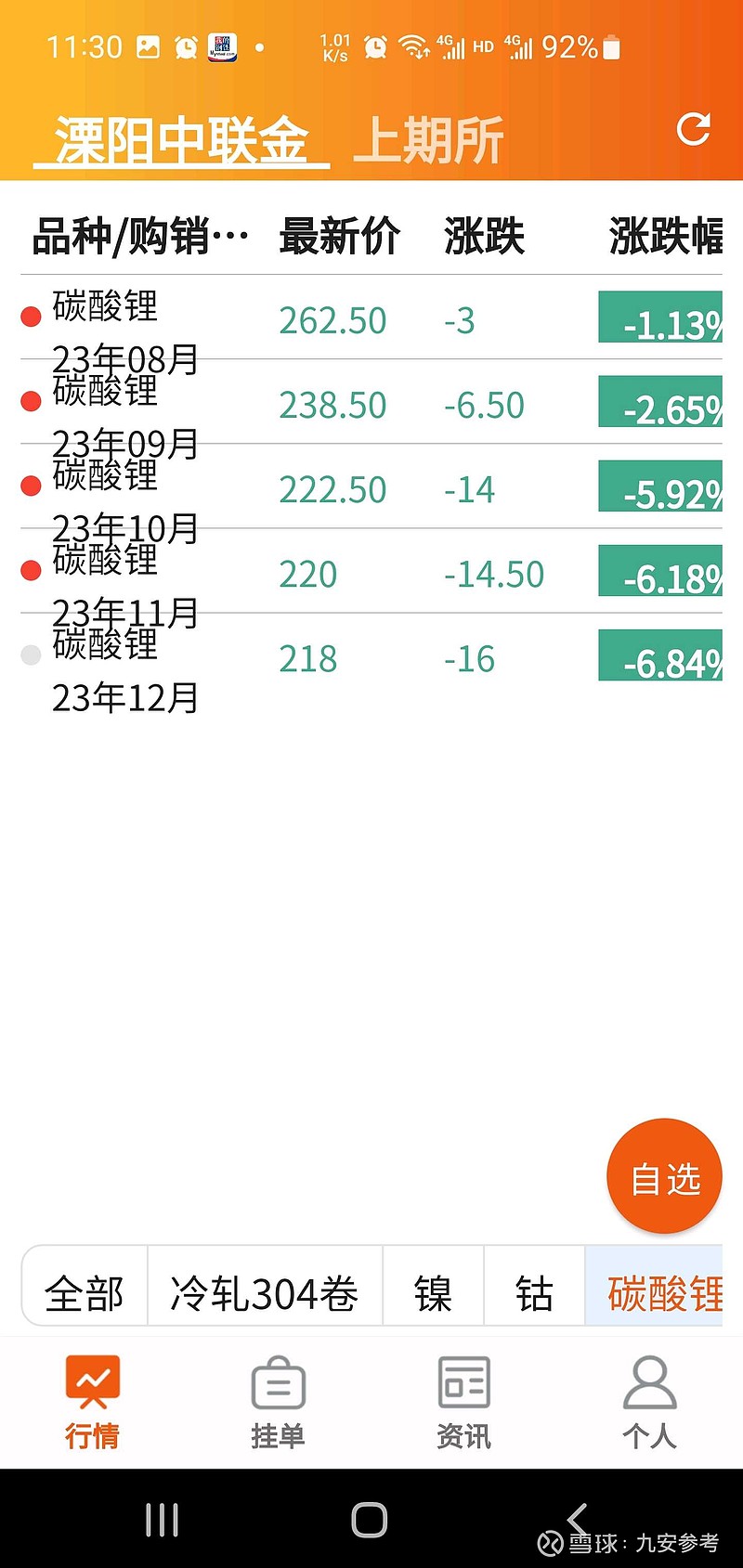Open the 涨跌幅 column header
Image resolution: width=743 pixels, height=1568 pixels.
point(664,235)
